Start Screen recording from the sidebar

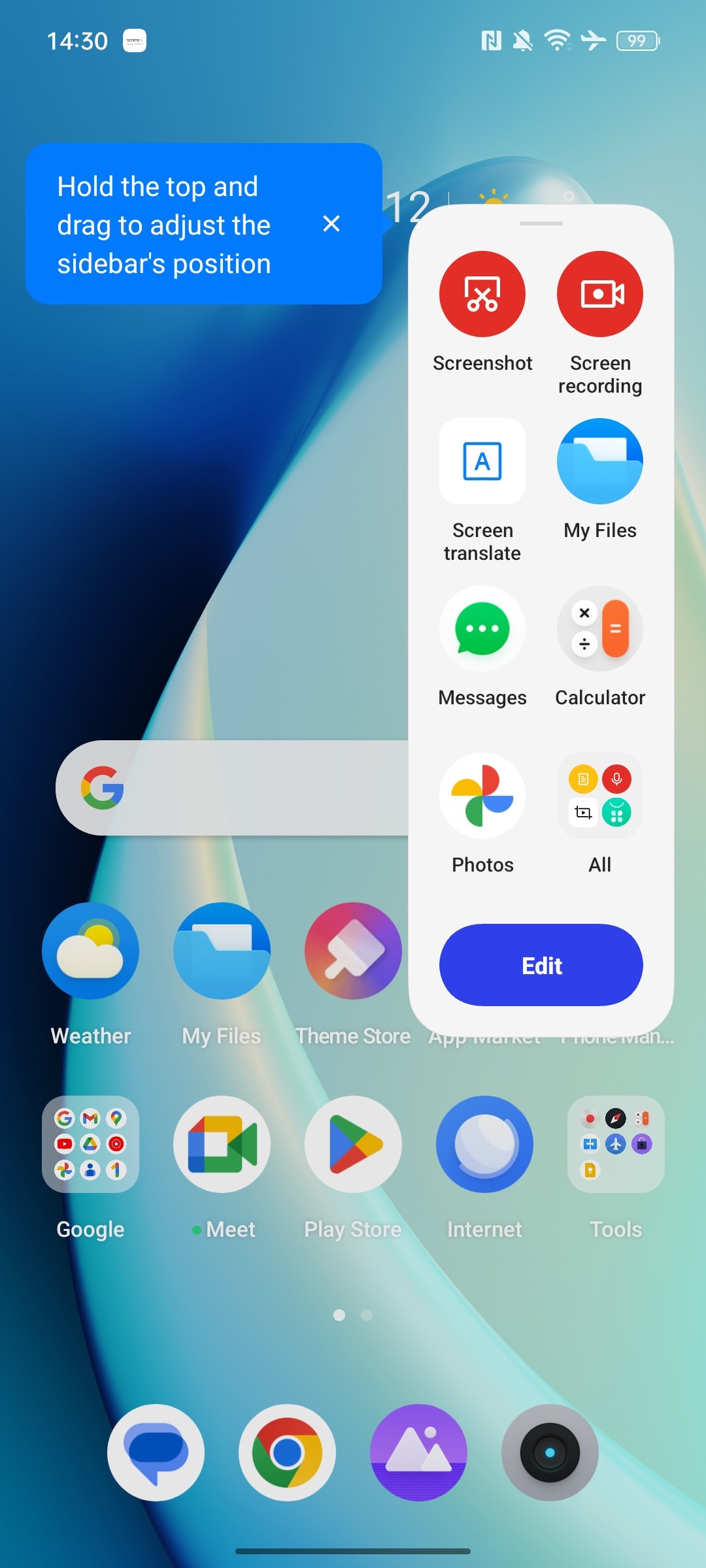point(599,294)
